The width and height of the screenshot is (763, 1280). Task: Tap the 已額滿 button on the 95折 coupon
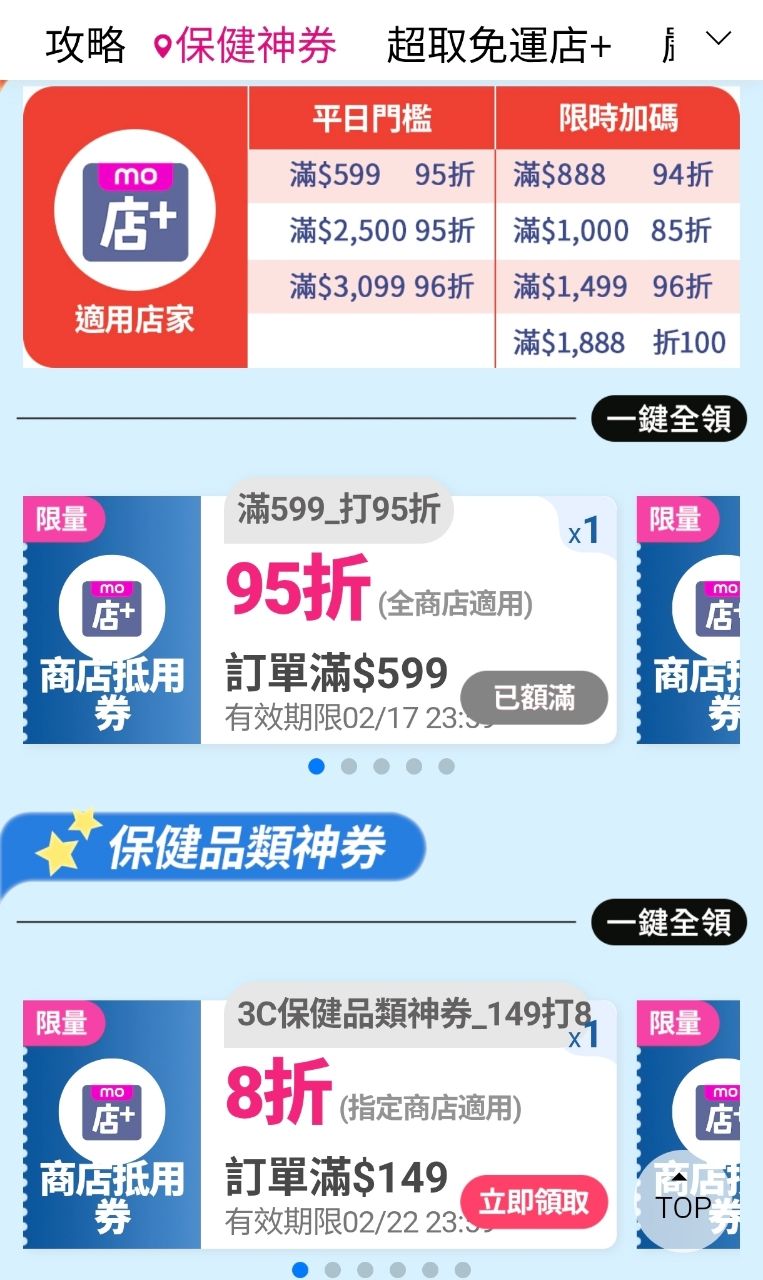pos(534,698)
